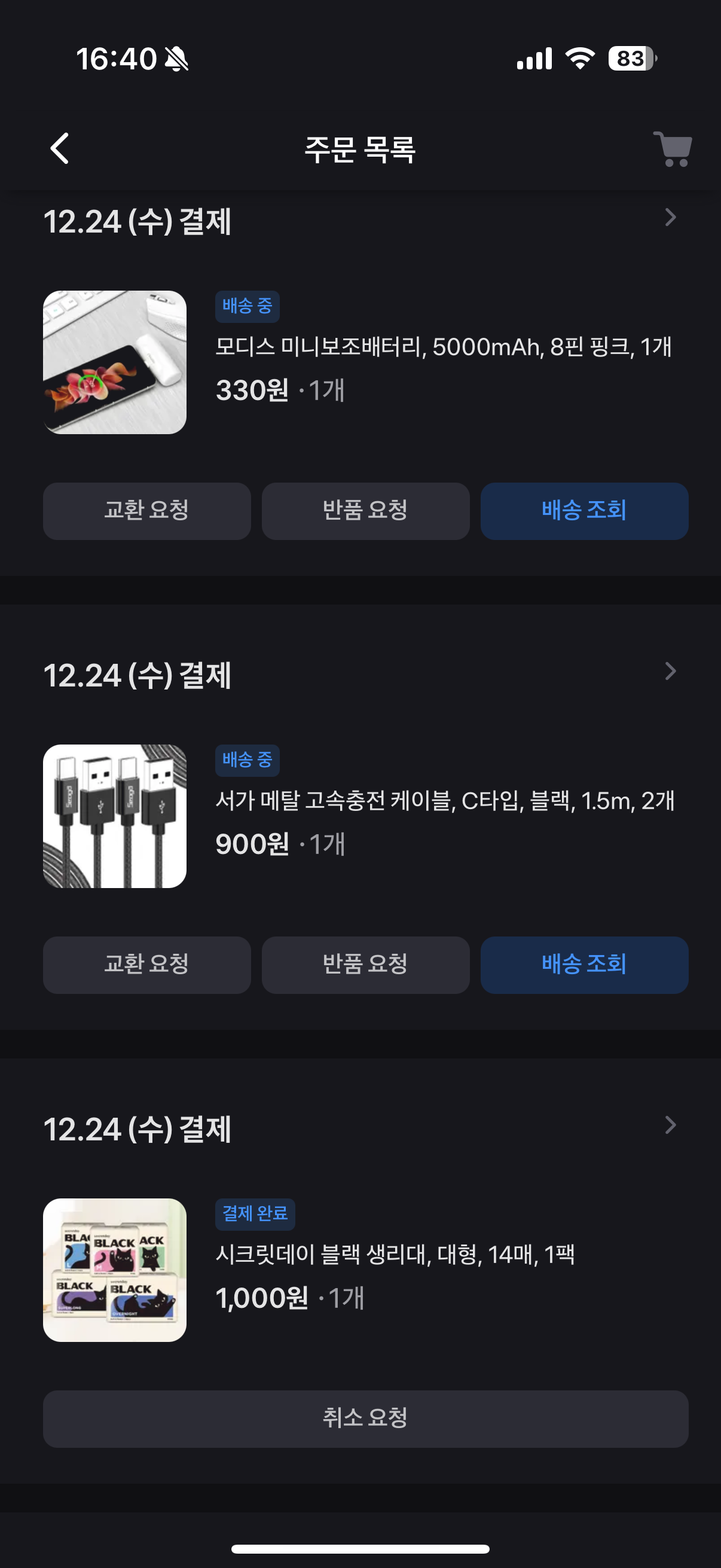The image size is (721, 1568).
Task: Track delivery of the 모디스 미니보조배터리
Action: 583,511
